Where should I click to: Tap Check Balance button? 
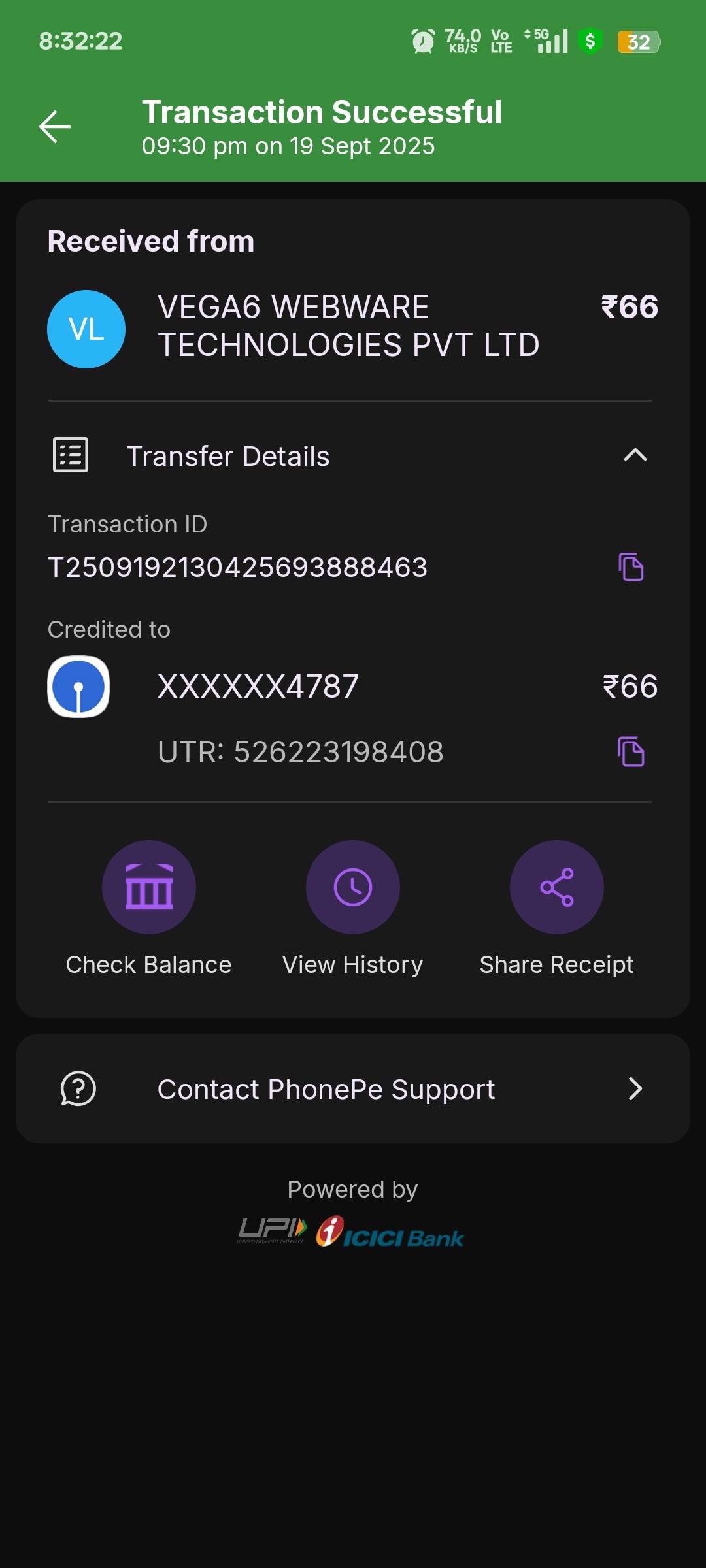(149, 887)
